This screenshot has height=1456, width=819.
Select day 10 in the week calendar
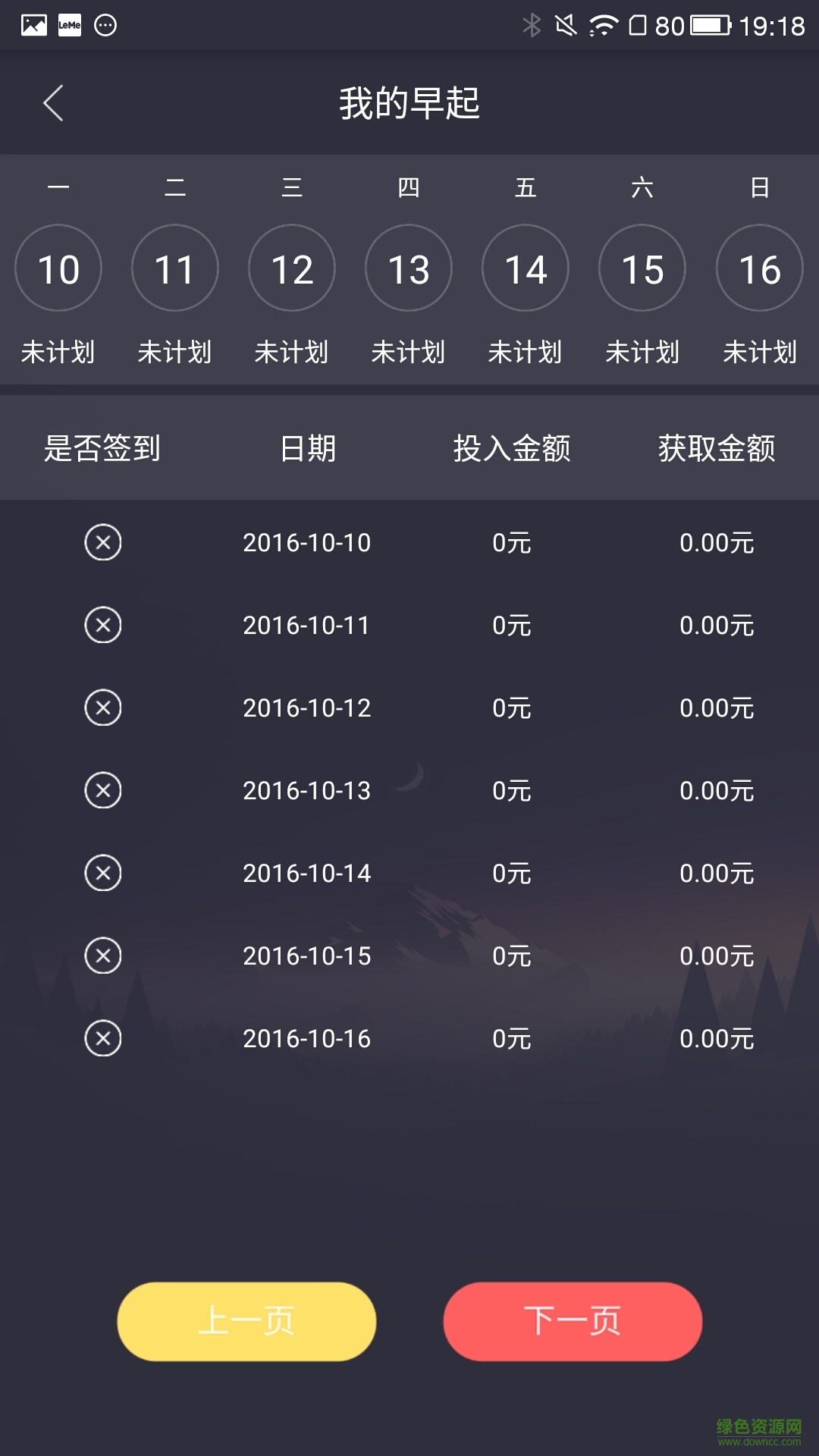[58, 268]
